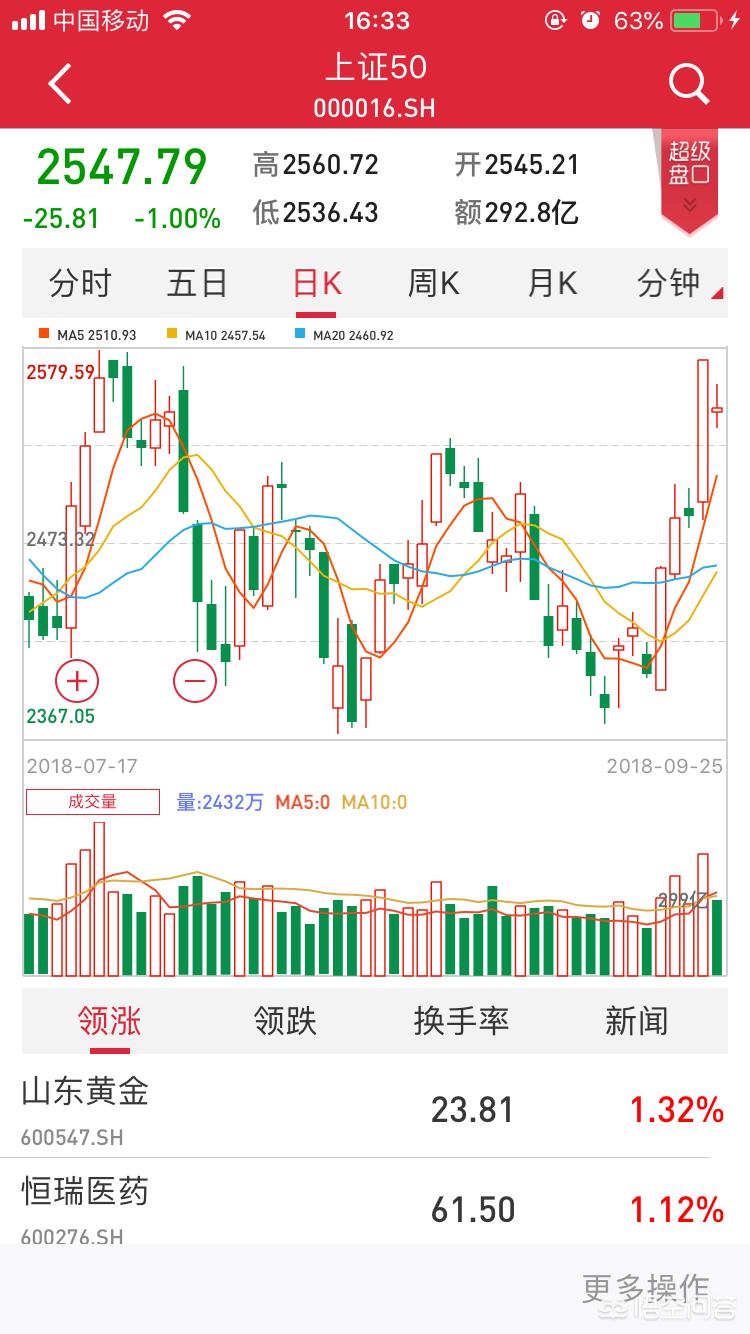The width and height of the screenshot is (750, 1334).
Task: Tap 更多操作 at the bottom
Action: (x=646, y=1288)
